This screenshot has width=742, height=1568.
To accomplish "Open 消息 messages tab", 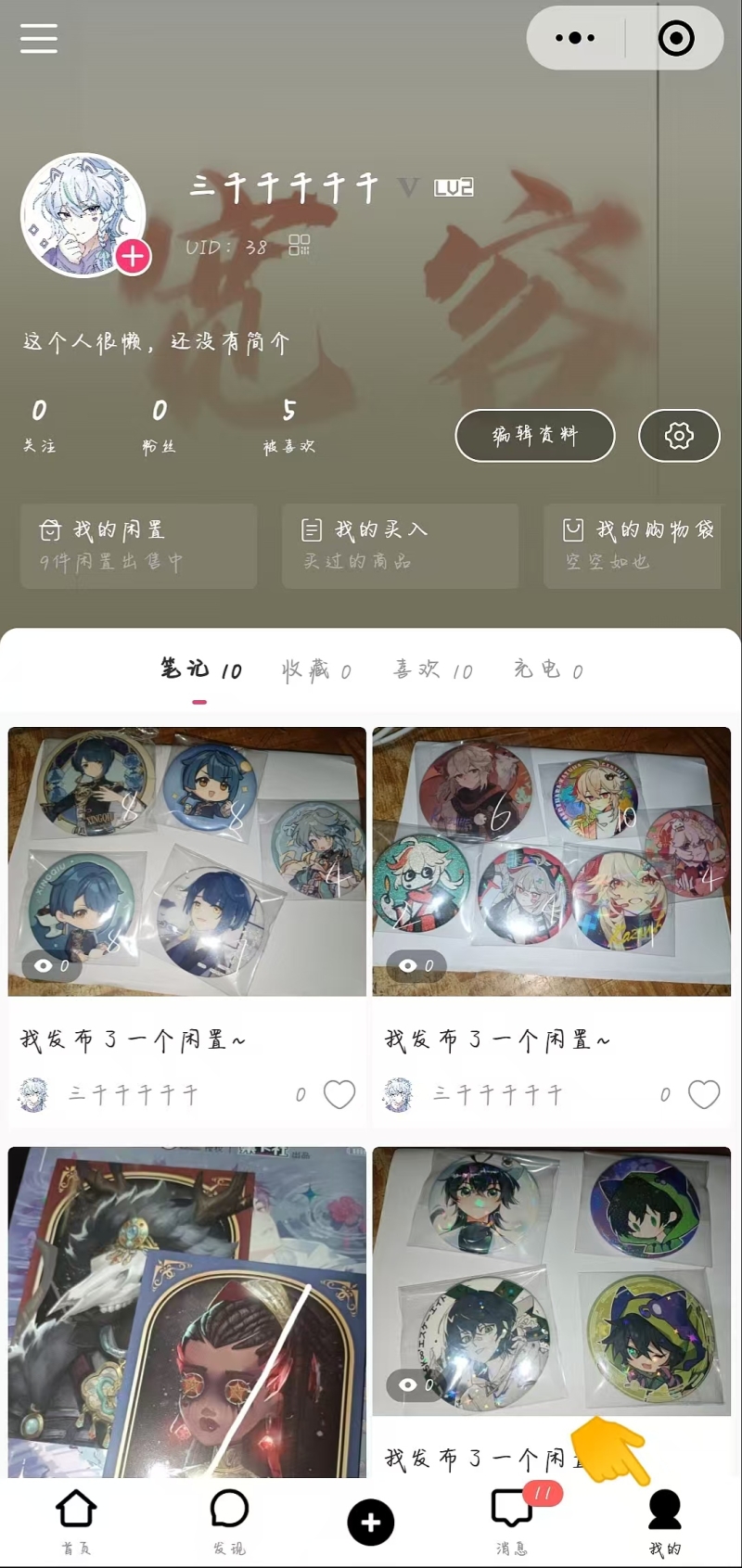I will point(511,1521).
